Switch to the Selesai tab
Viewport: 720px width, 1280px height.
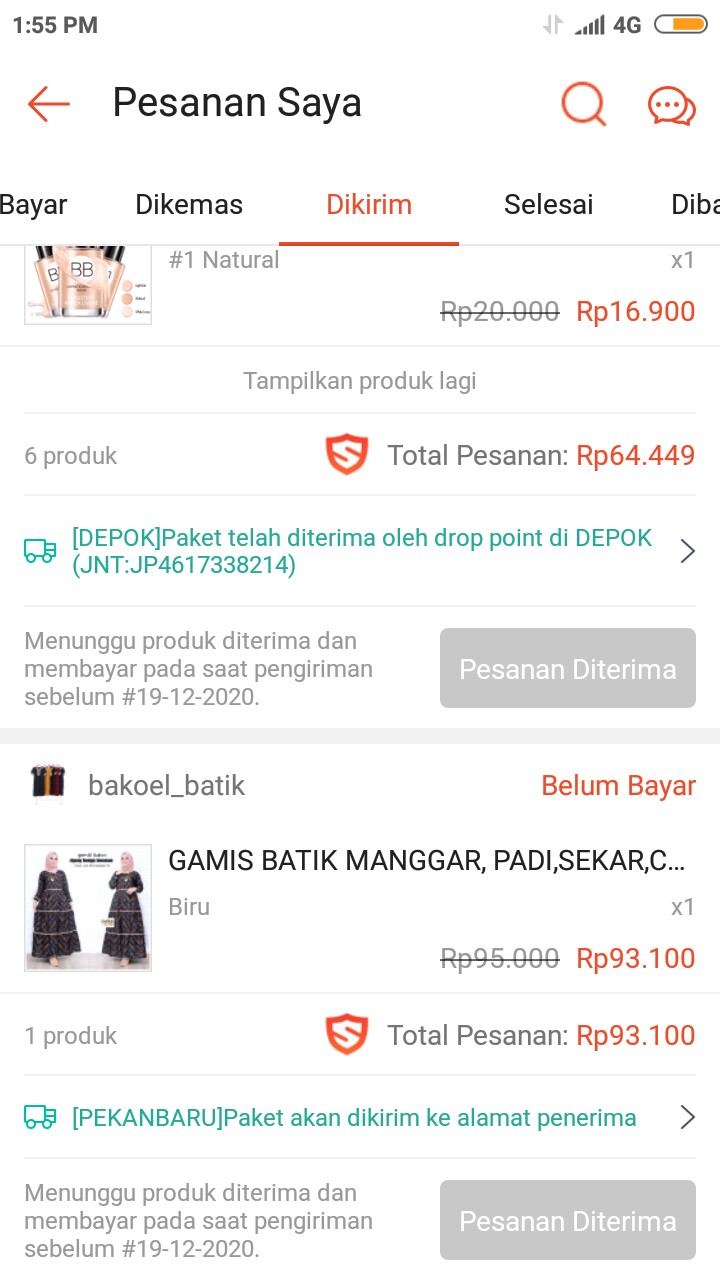(x=548, y=204)
